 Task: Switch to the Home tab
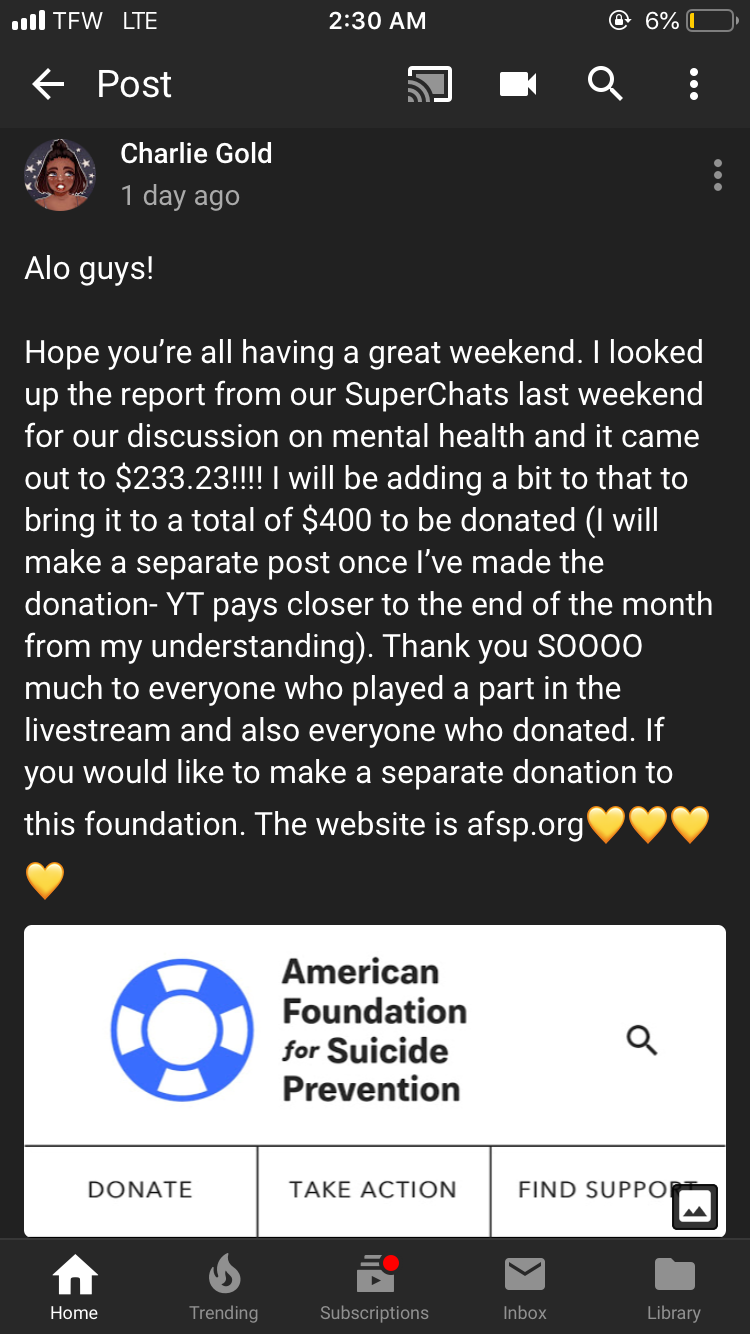[75, 1288]
